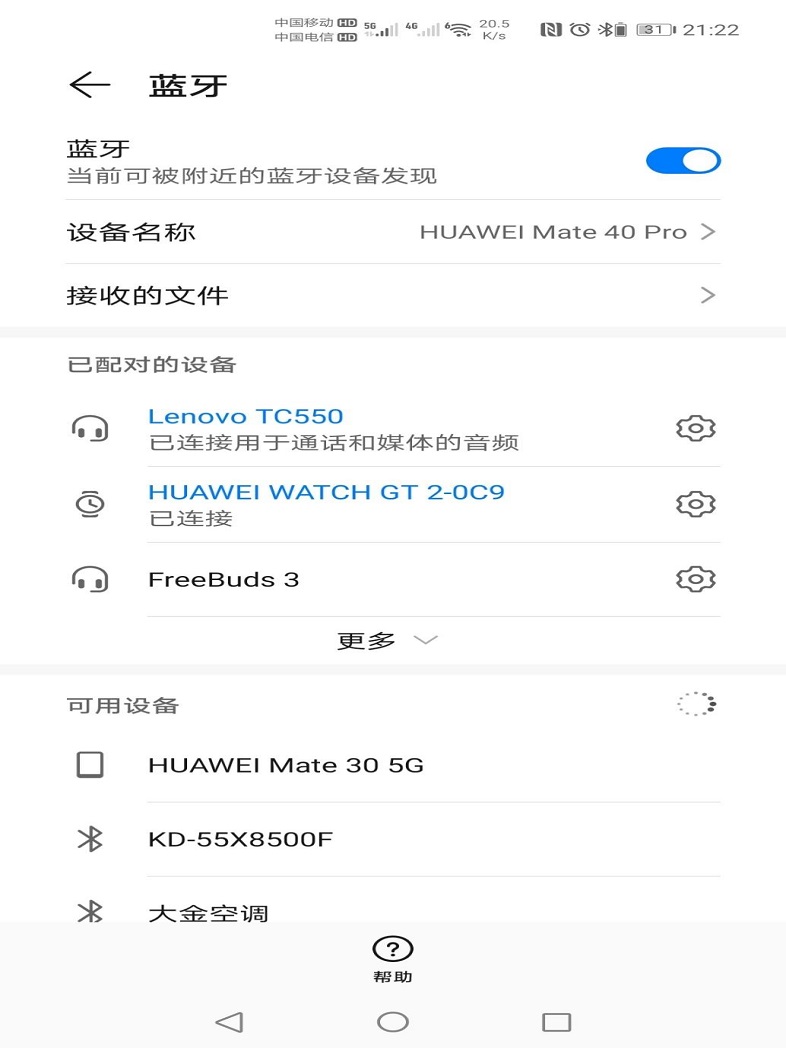The height and width of the screenshot is (1048, 786).
Task: Open settings gear for FreeBuds 3
Action: [x=695, y=579]
